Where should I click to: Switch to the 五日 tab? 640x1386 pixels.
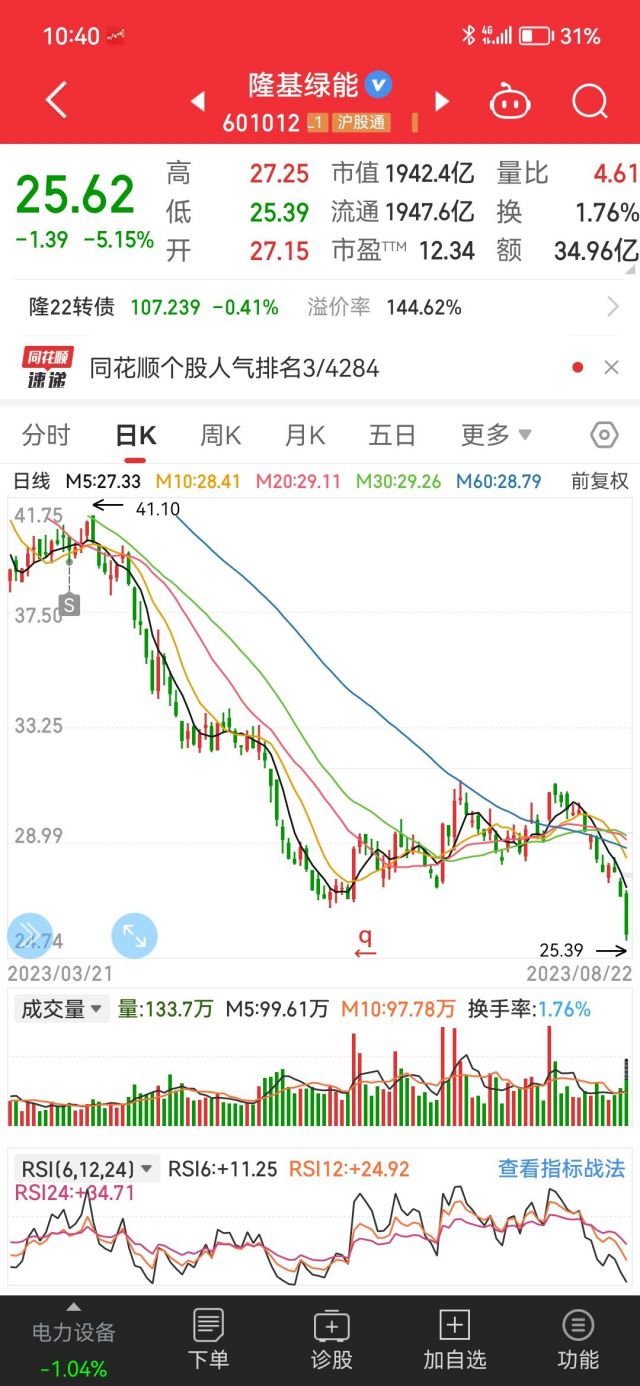(x=392, y=435)
